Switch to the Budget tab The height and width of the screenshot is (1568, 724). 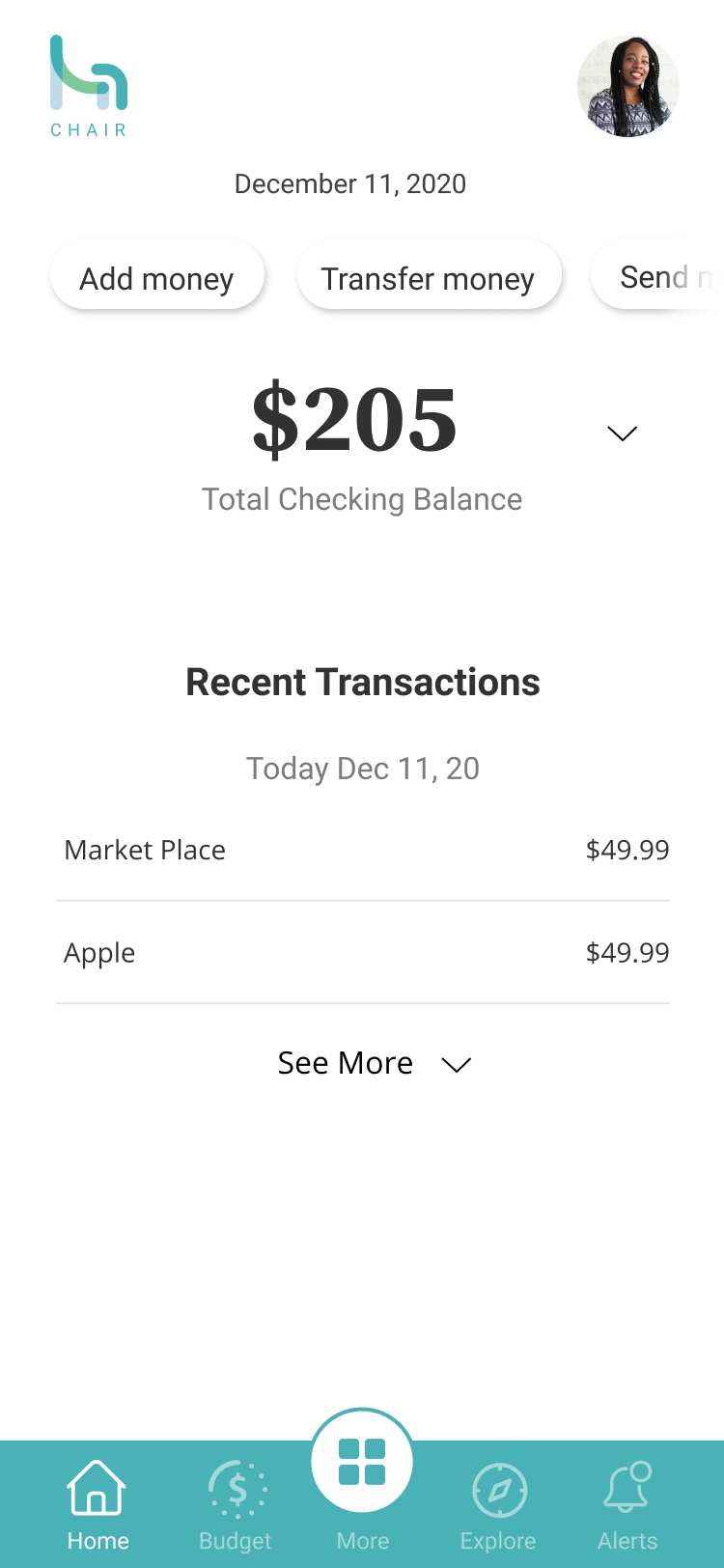pyautogui.click(x=236, y=1504)
